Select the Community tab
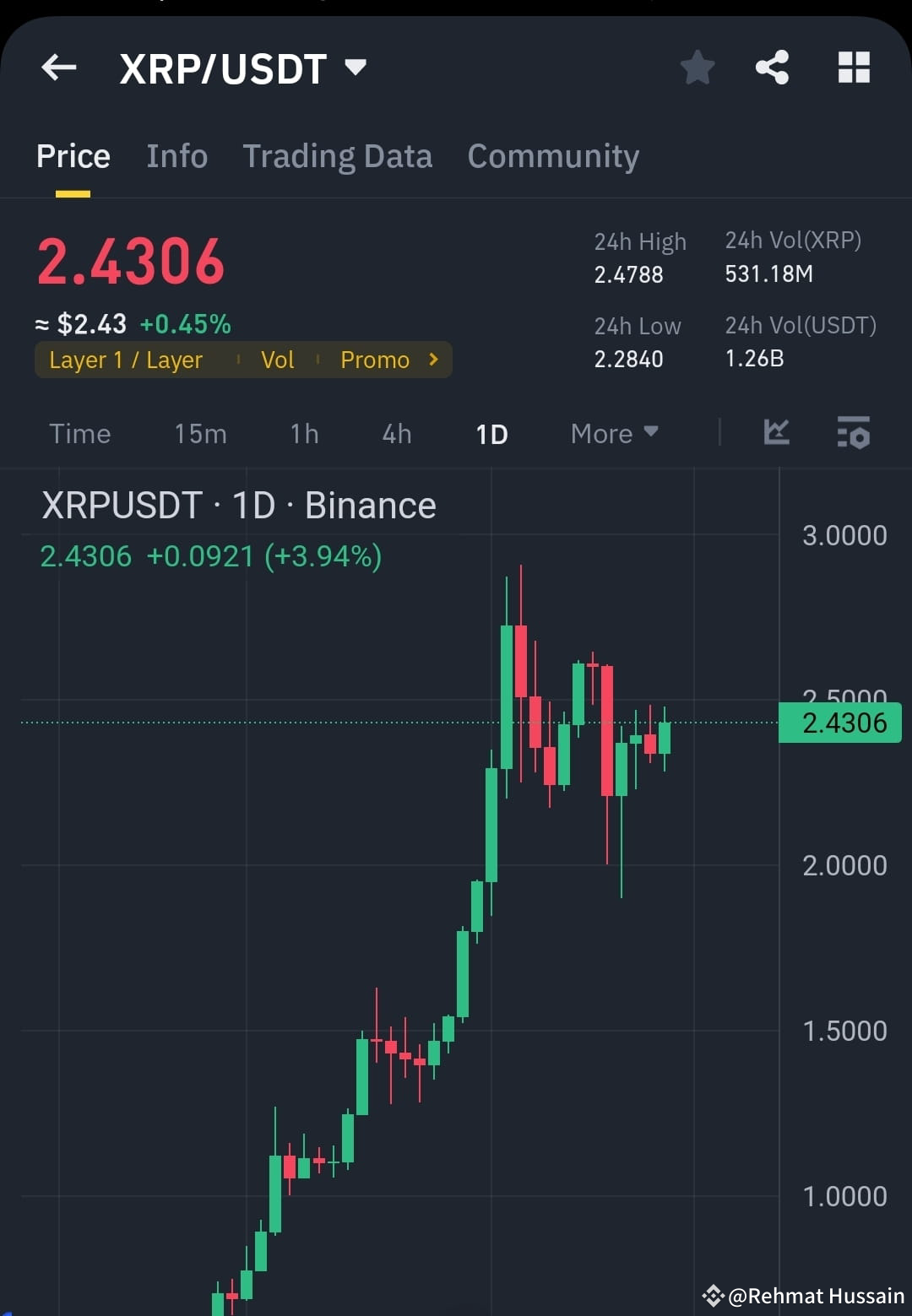Image resolution: width=912 pixels, height=1316 pixels. click(x=552, y=156)
